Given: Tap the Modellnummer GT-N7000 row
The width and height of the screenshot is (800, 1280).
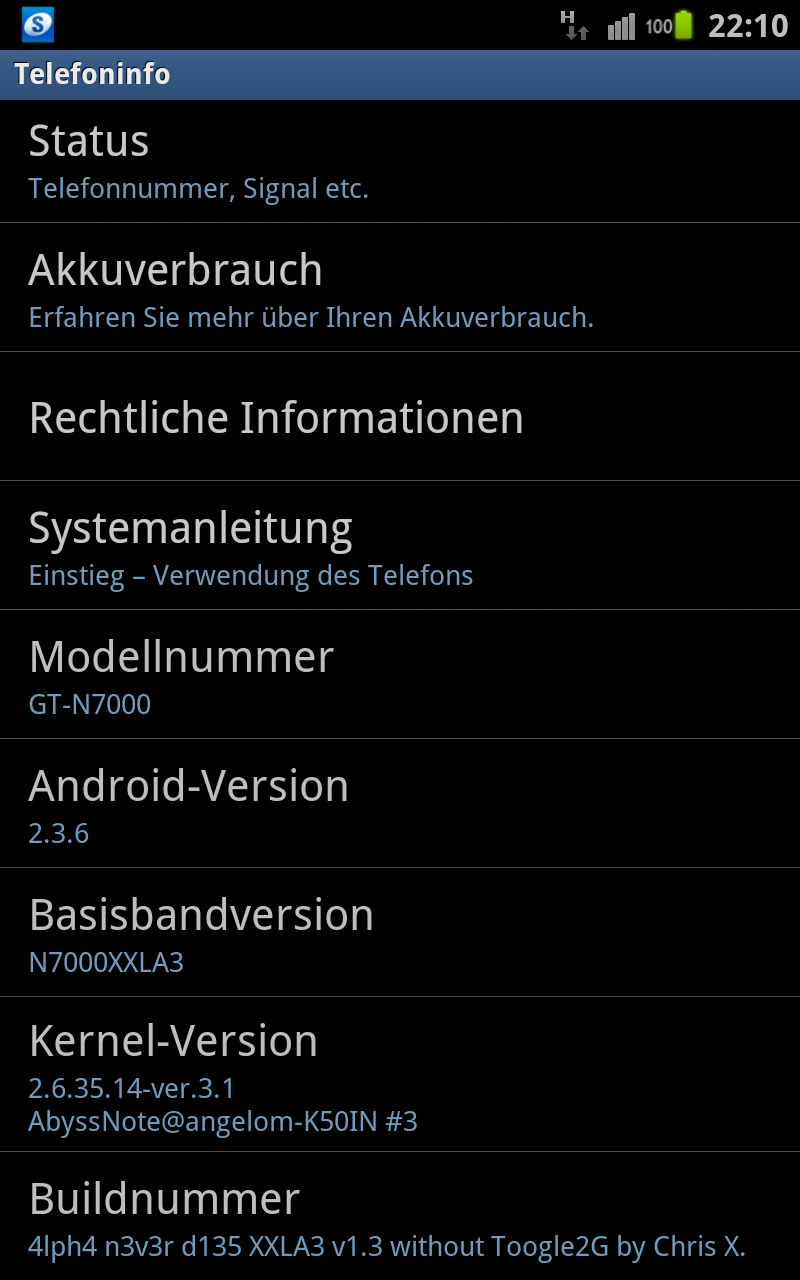Looking at the screenshot, I should pos(400,674).
